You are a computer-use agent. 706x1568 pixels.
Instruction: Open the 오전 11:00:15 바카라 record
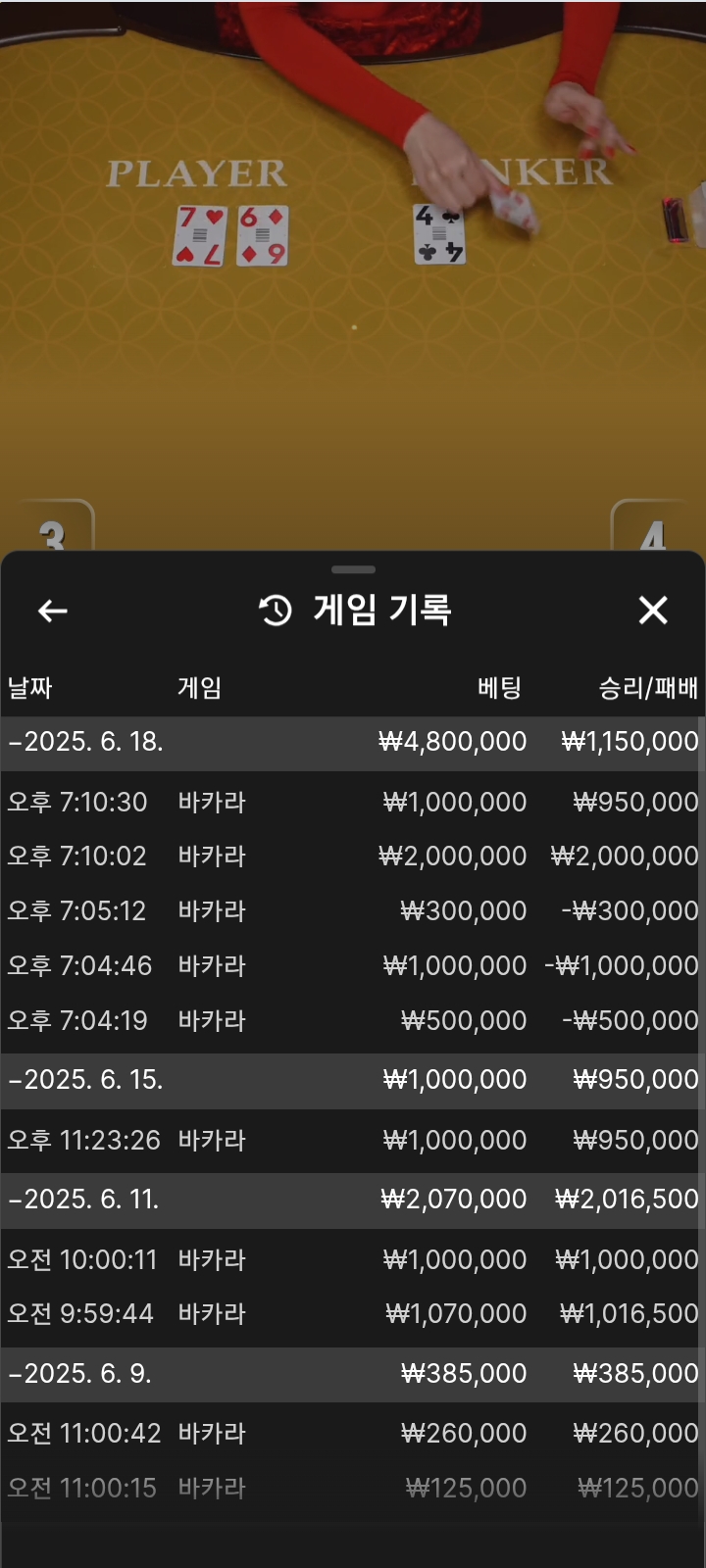pyautogui.click(x=353, y=1489)
